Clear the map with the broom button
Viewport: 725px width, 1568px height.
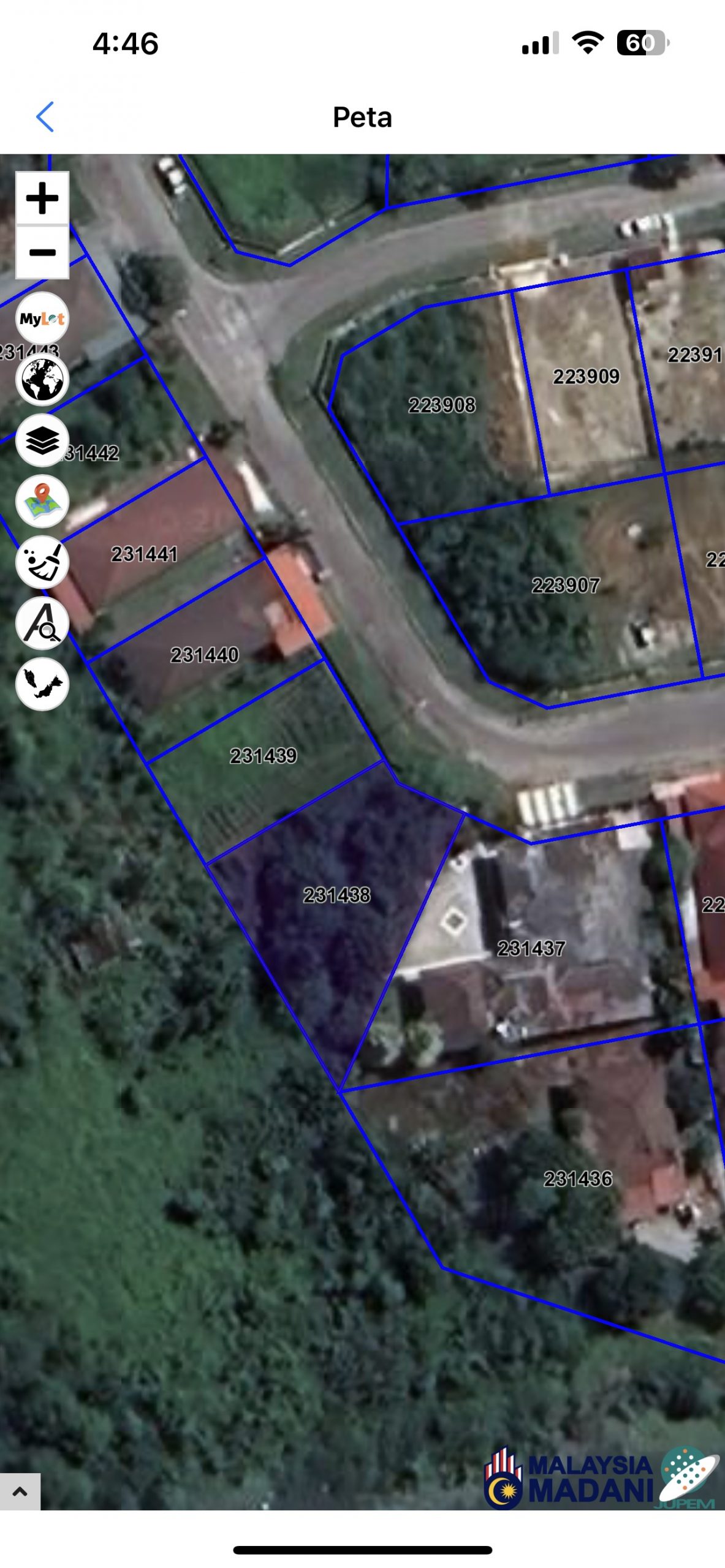click(x=42, y=562)
